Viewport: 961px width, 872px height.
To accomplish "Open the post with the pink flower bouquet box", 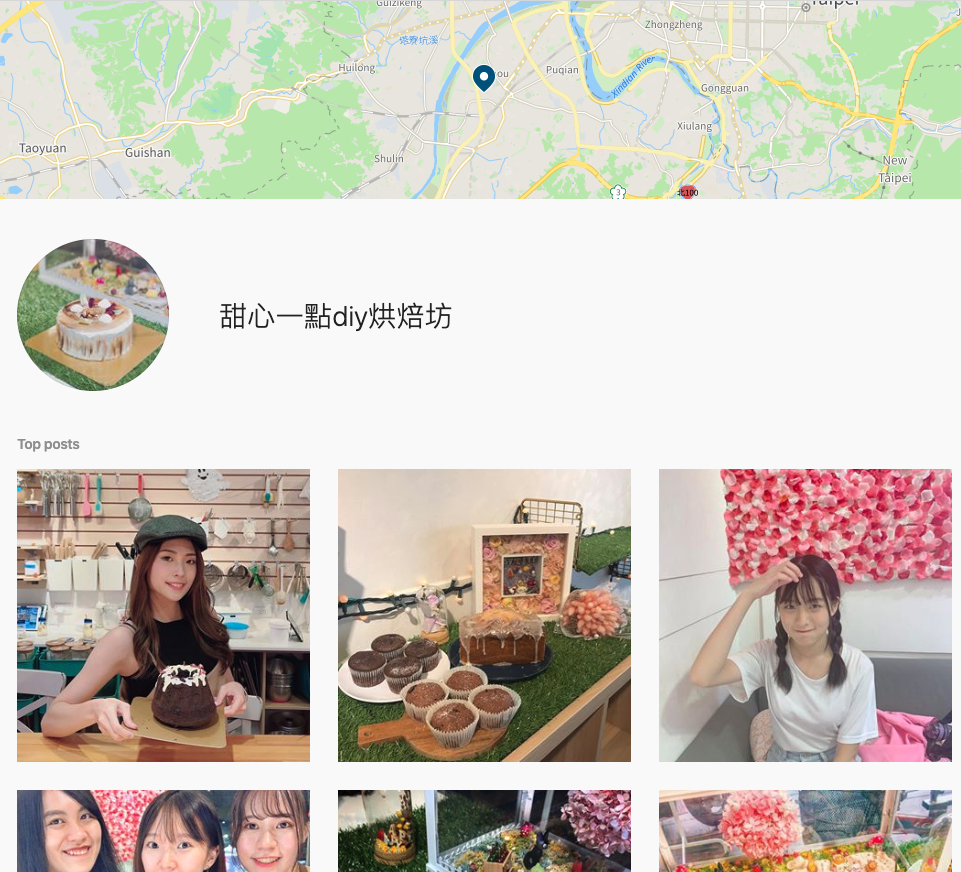I will click(805, 831).
